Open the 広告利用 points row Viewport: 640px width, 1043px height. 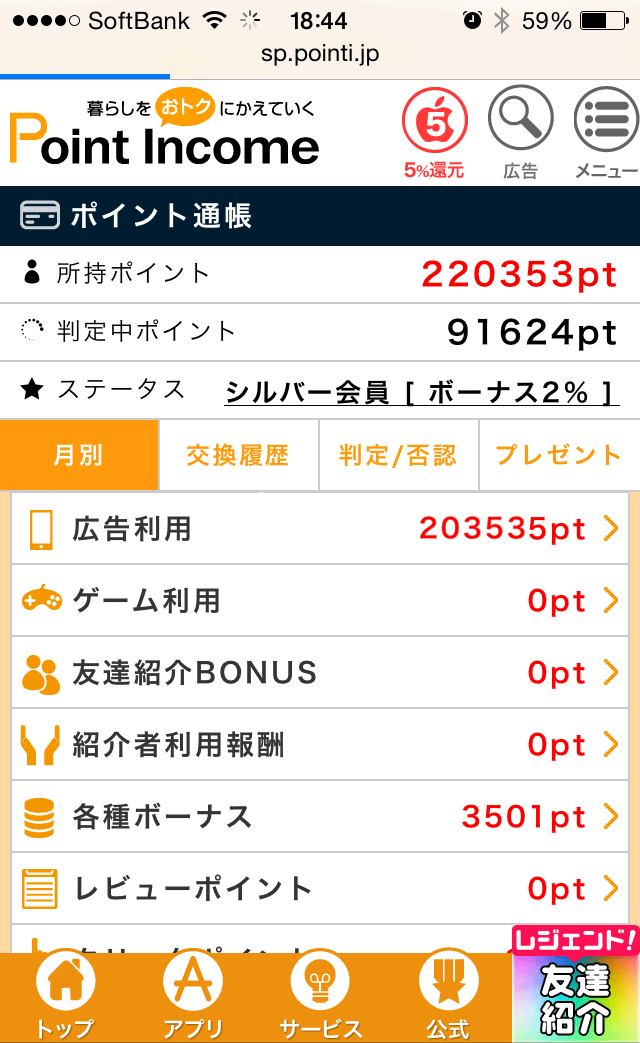[320, 529]
